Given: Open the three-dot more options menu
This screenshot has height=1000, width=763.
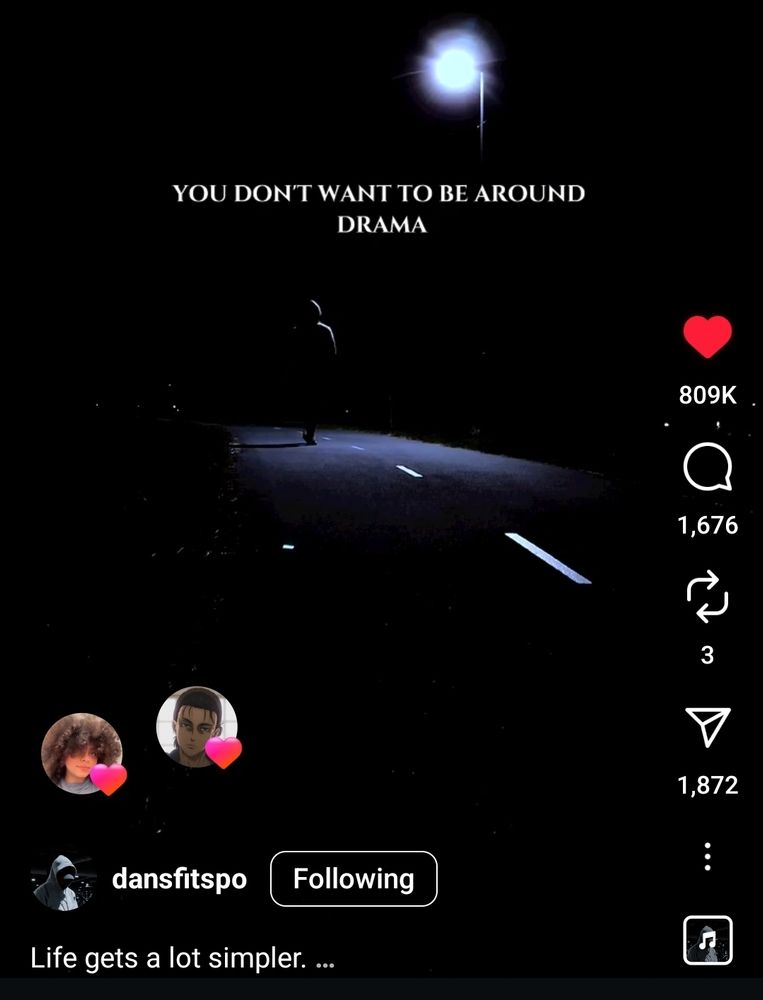Looking at the screenshot, I should click(707, 857).
